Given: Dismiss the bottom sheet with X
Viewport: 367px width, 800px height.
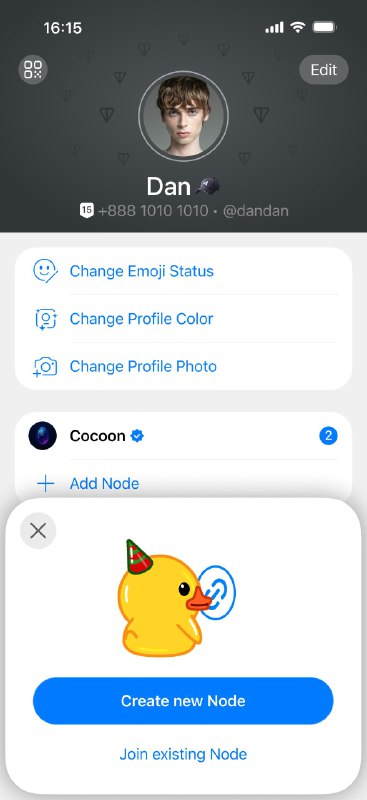Looking at the screenshot, I should click(38, 531).
